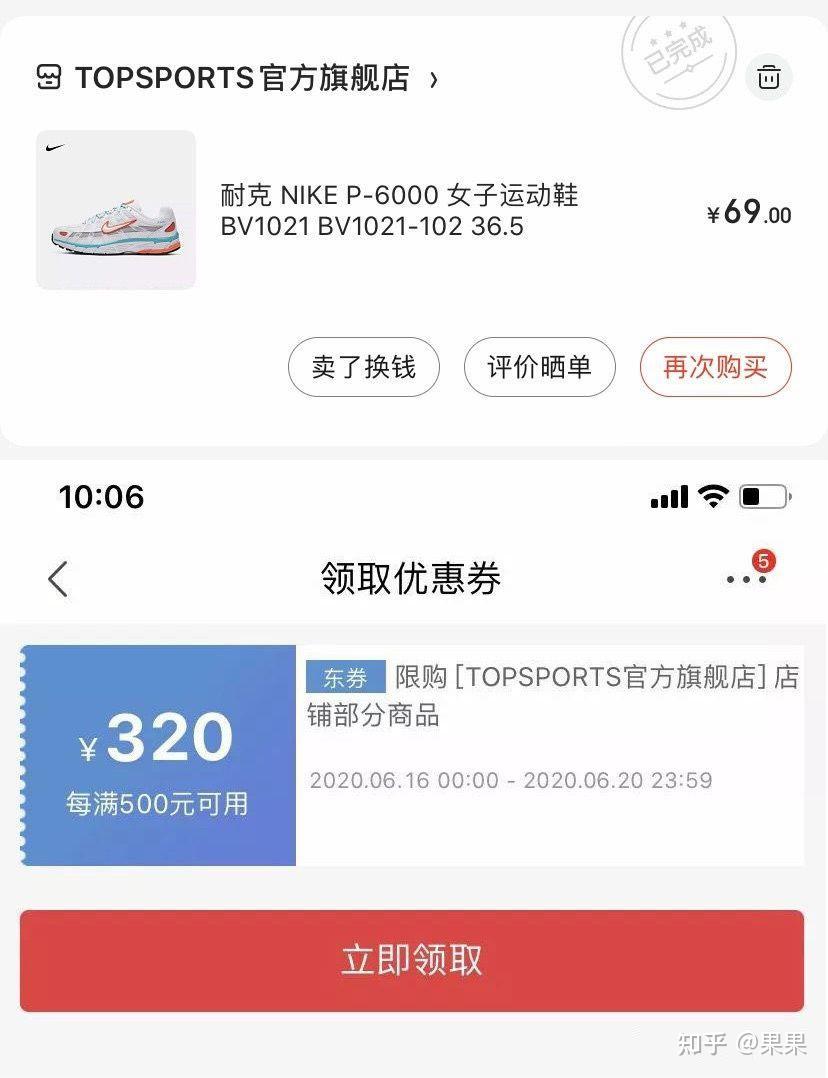The width and height of the screenshot is (828, 1078).
Task: Open the TOPSPORTS官方旗舰店 store page
Action: pos(240,78)
